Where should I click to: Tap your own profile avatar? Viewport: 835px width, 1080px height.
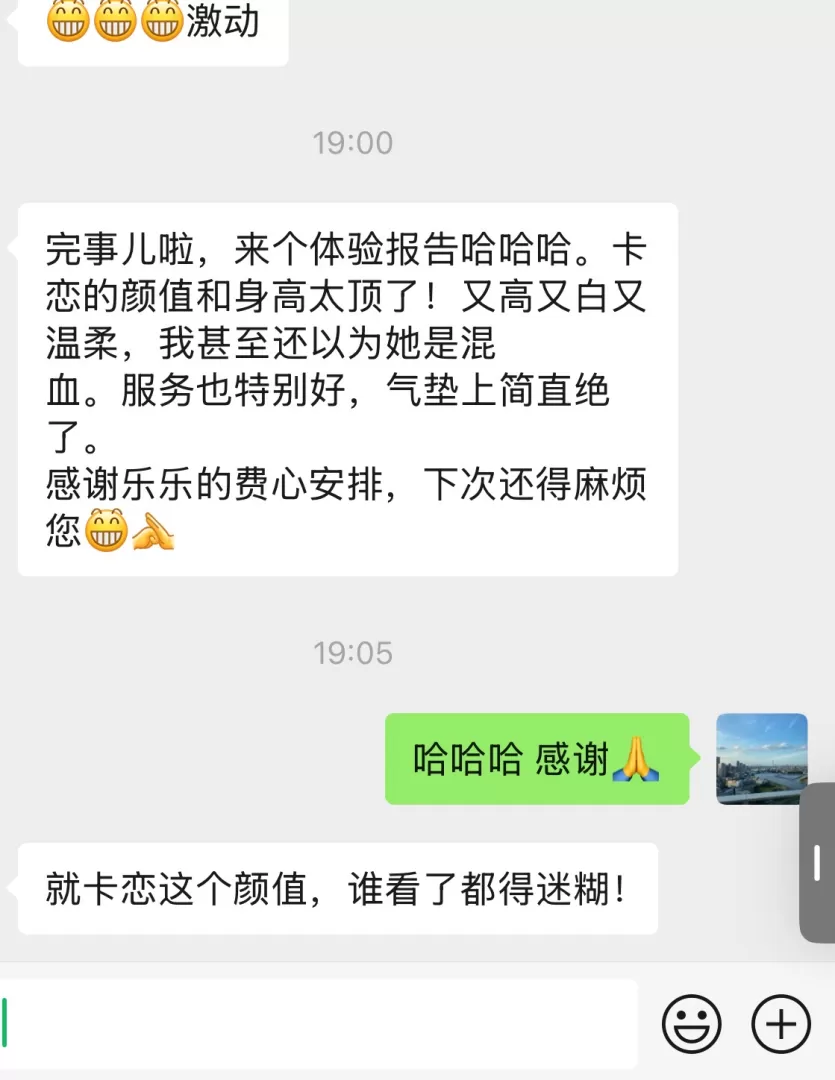(761, 758)
